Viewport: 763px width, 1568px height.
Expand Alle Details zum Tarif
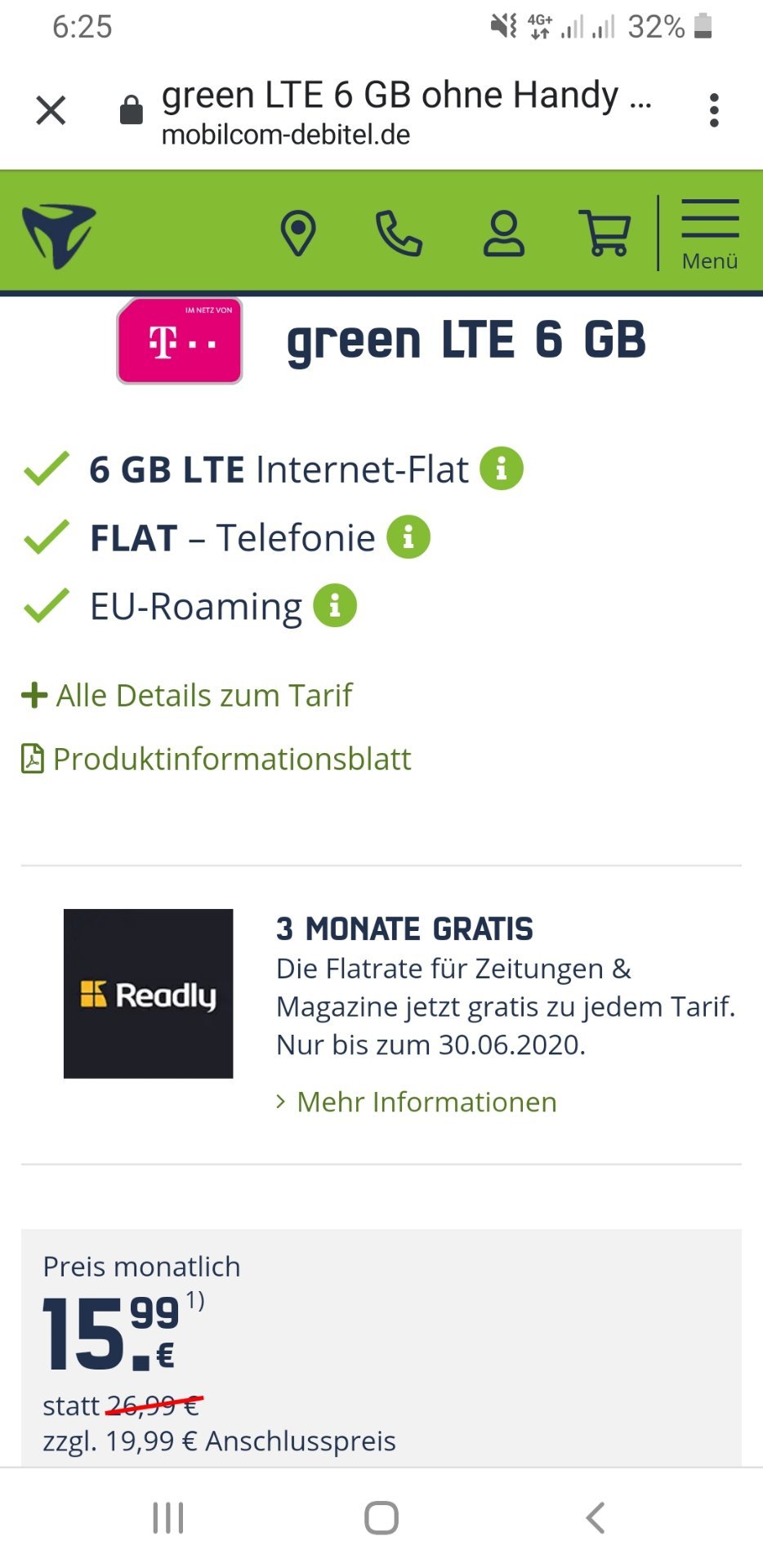pos(187,696)
